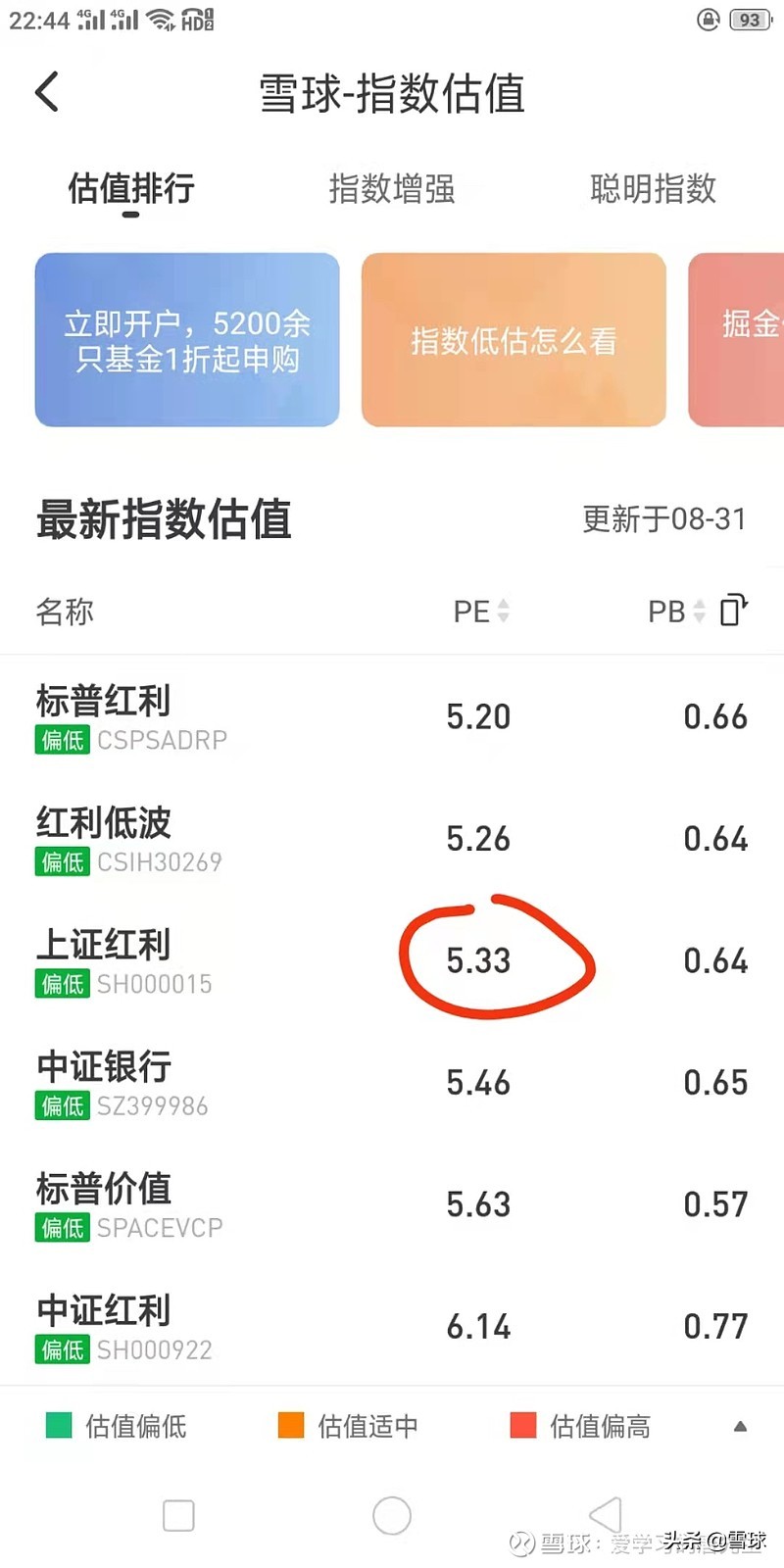Image resolution: width=784 pixels, height=1568 pixels.
Task: Sort the list by PB
Action: [x=675, y=612]
